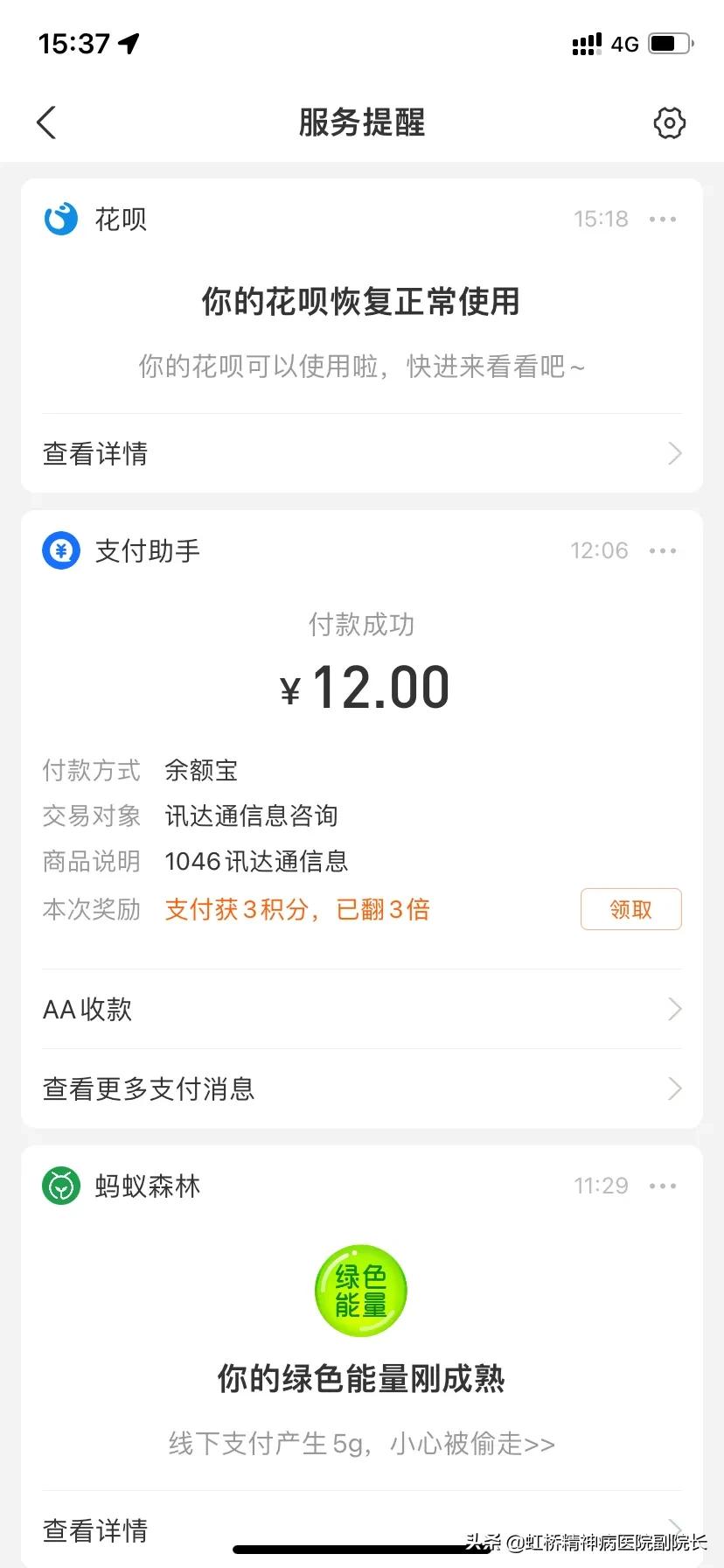Tap the blue 支付助手 icon

tap(59, 550)
